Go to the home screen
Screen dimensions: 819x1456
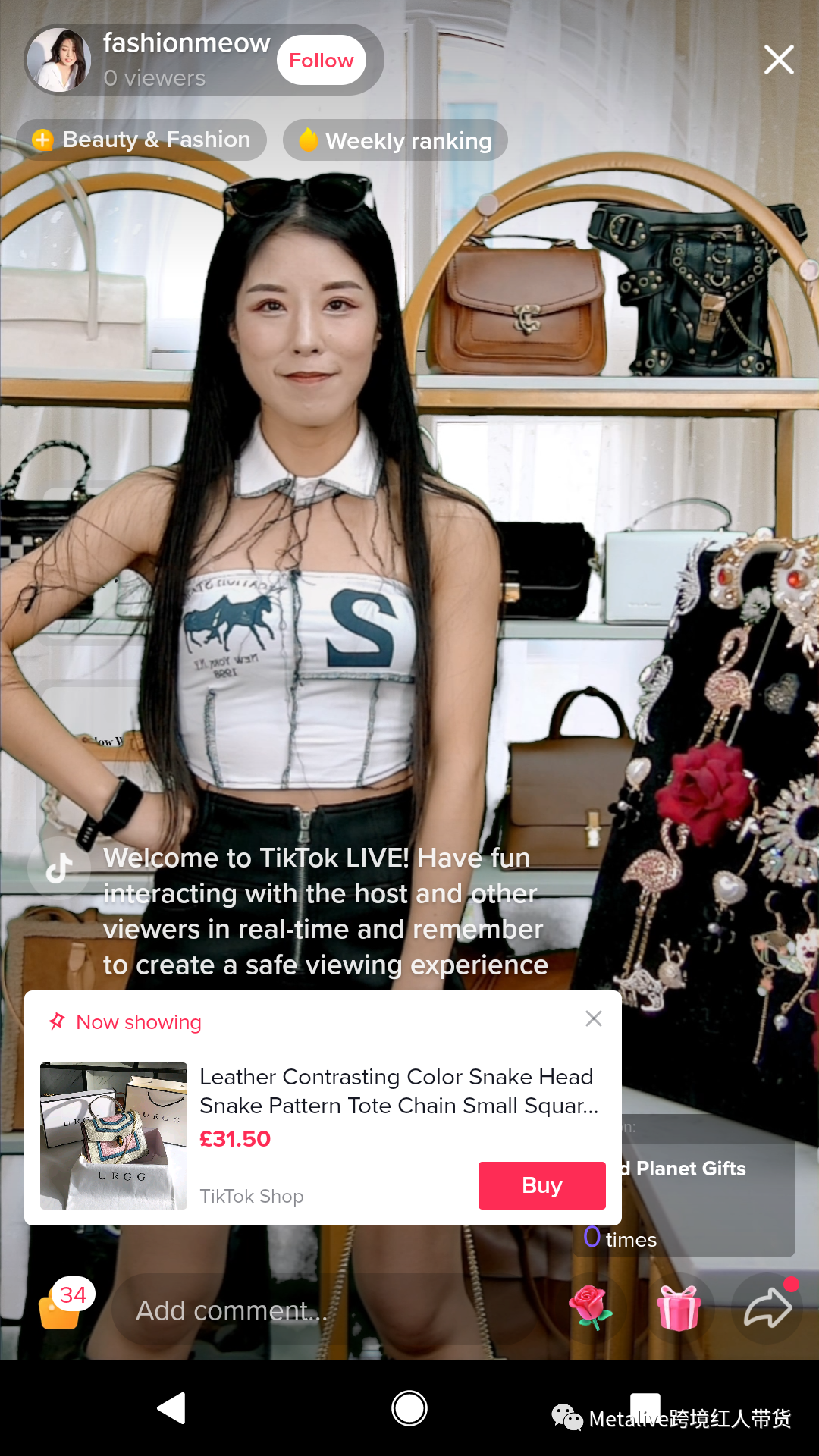coord(409,1408)
